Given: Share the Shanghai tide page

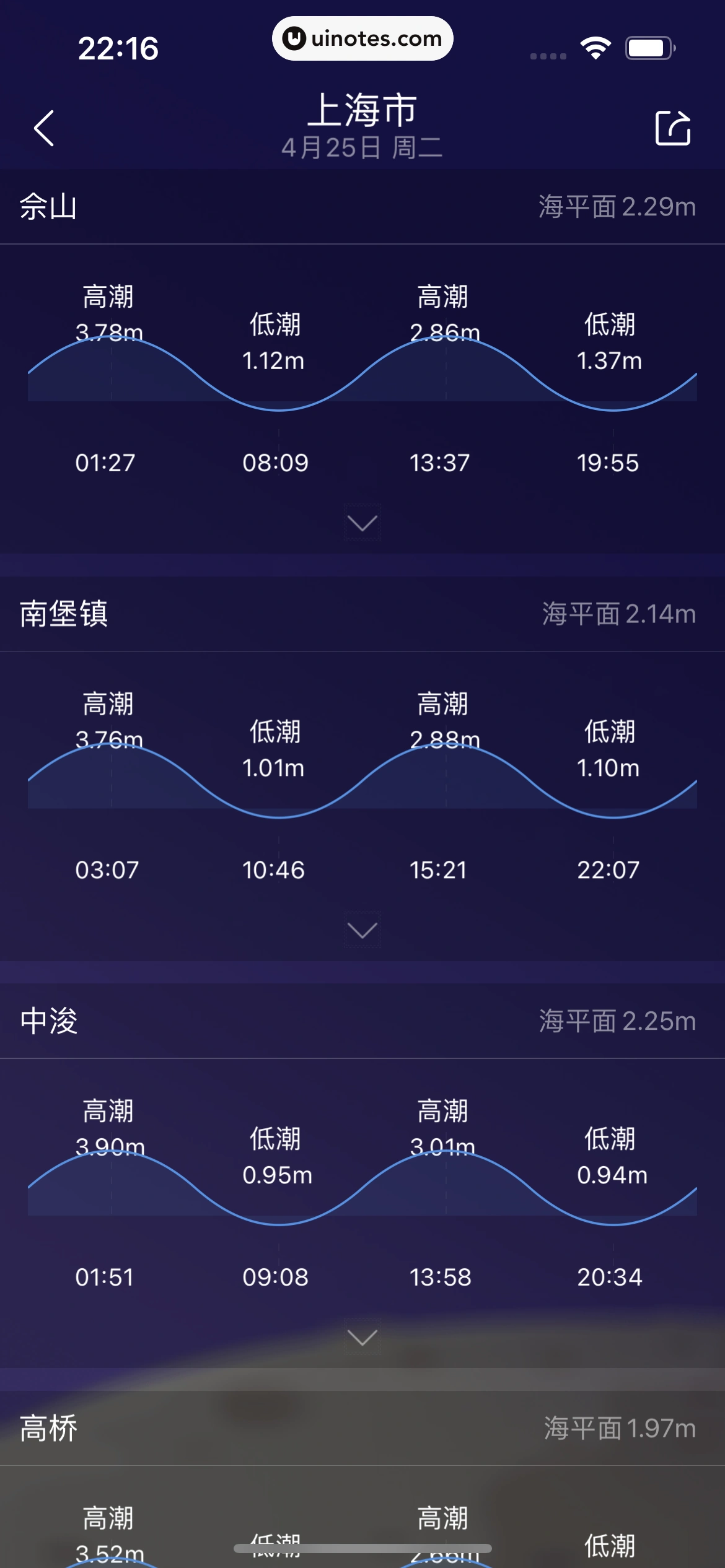Looking at the screenshot, I should coord(672,128).
